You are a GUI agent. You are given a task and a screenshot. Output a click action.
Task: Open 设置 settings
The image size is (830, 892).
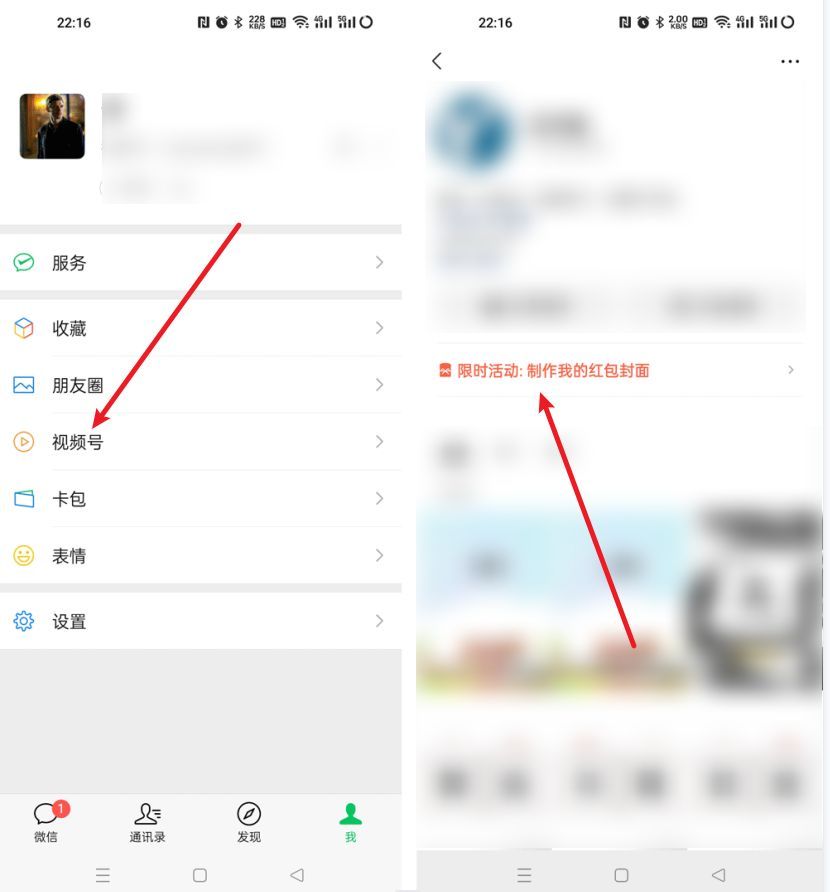tap(200, 621)
